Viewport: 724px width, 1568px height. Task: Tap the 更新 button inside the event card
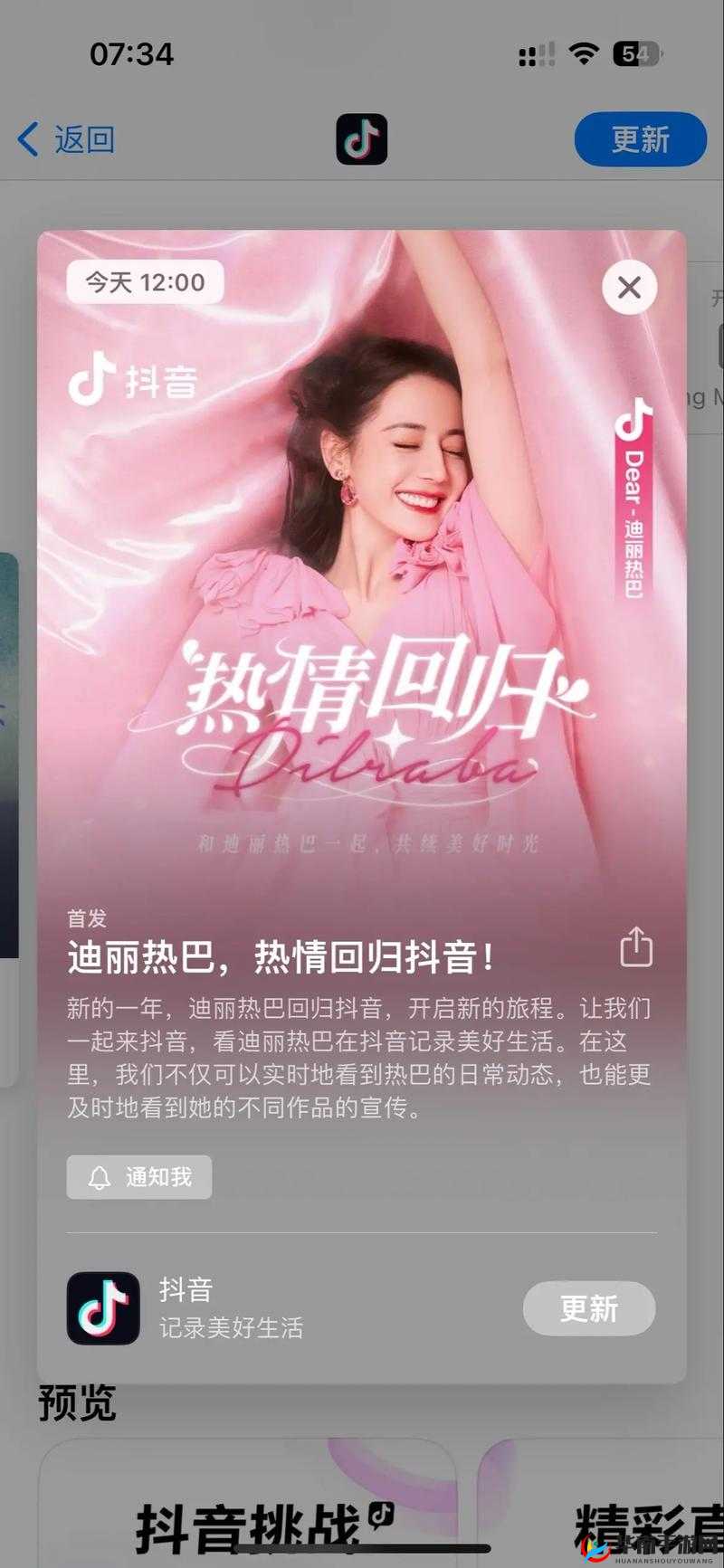(589, 1308)
